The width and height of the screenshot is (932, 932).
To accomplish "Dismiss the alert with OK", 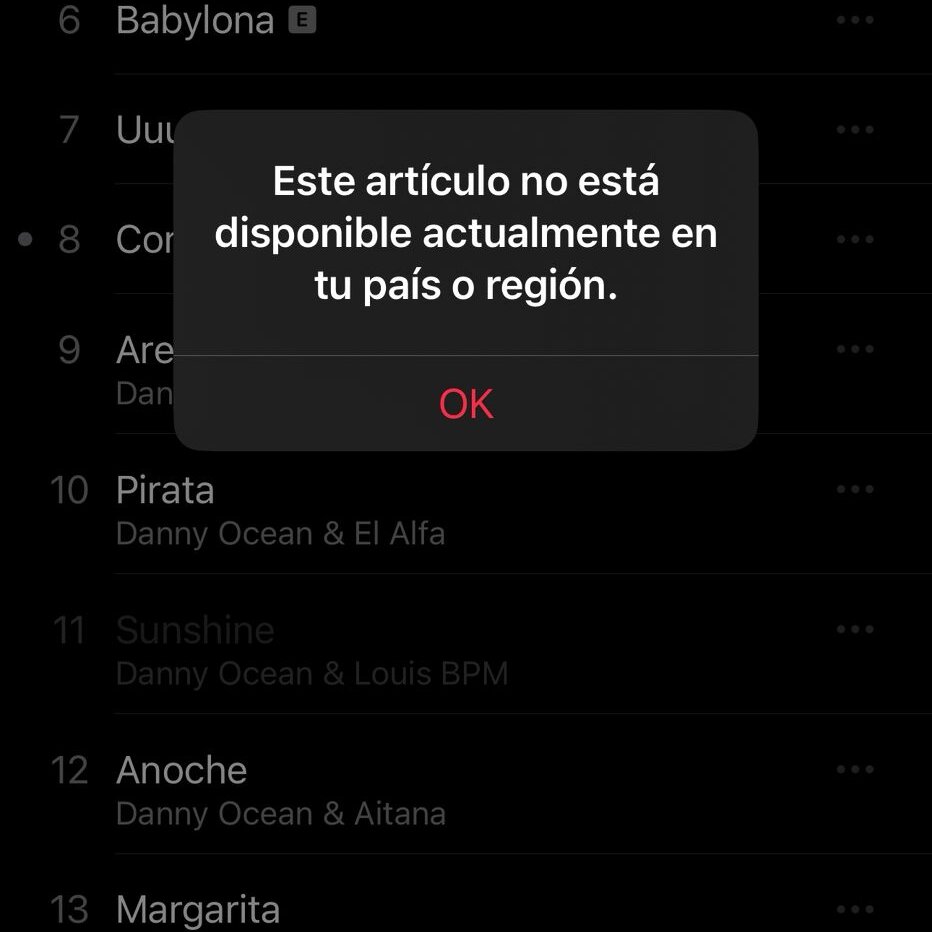I will pos(466,404).
